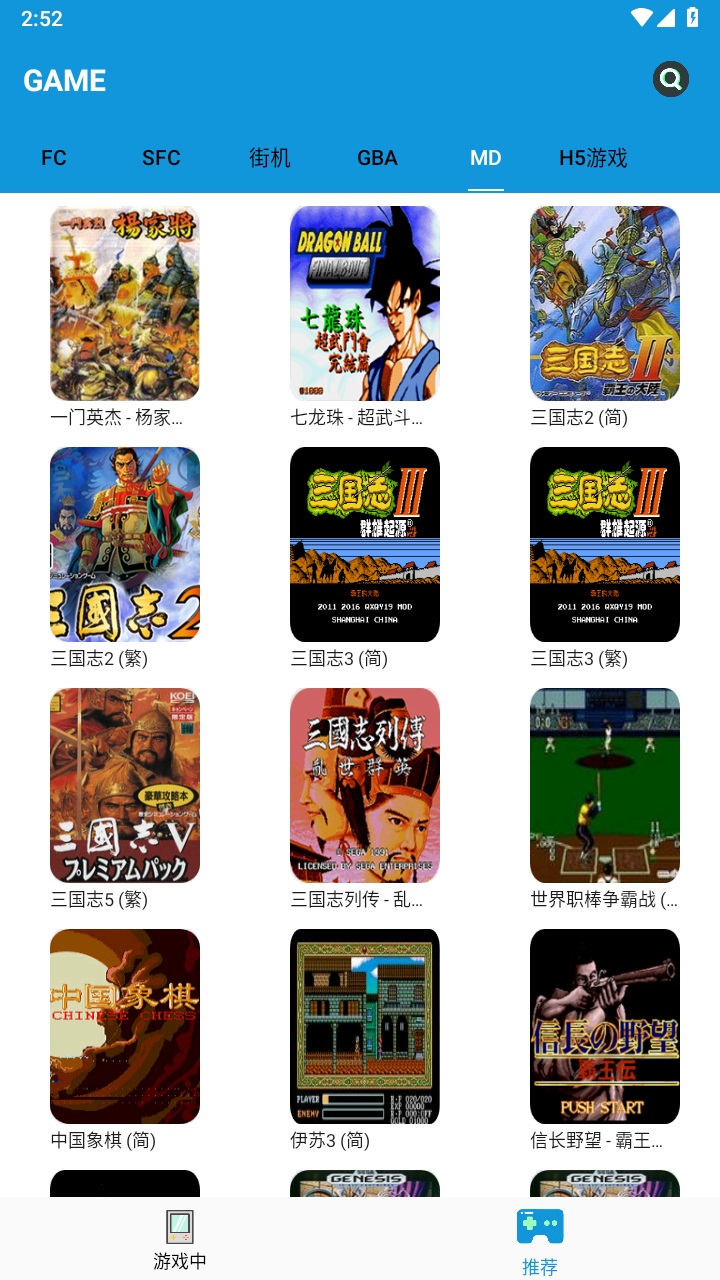Launch 信长野望 game cover

click(x=604, y=1026)
